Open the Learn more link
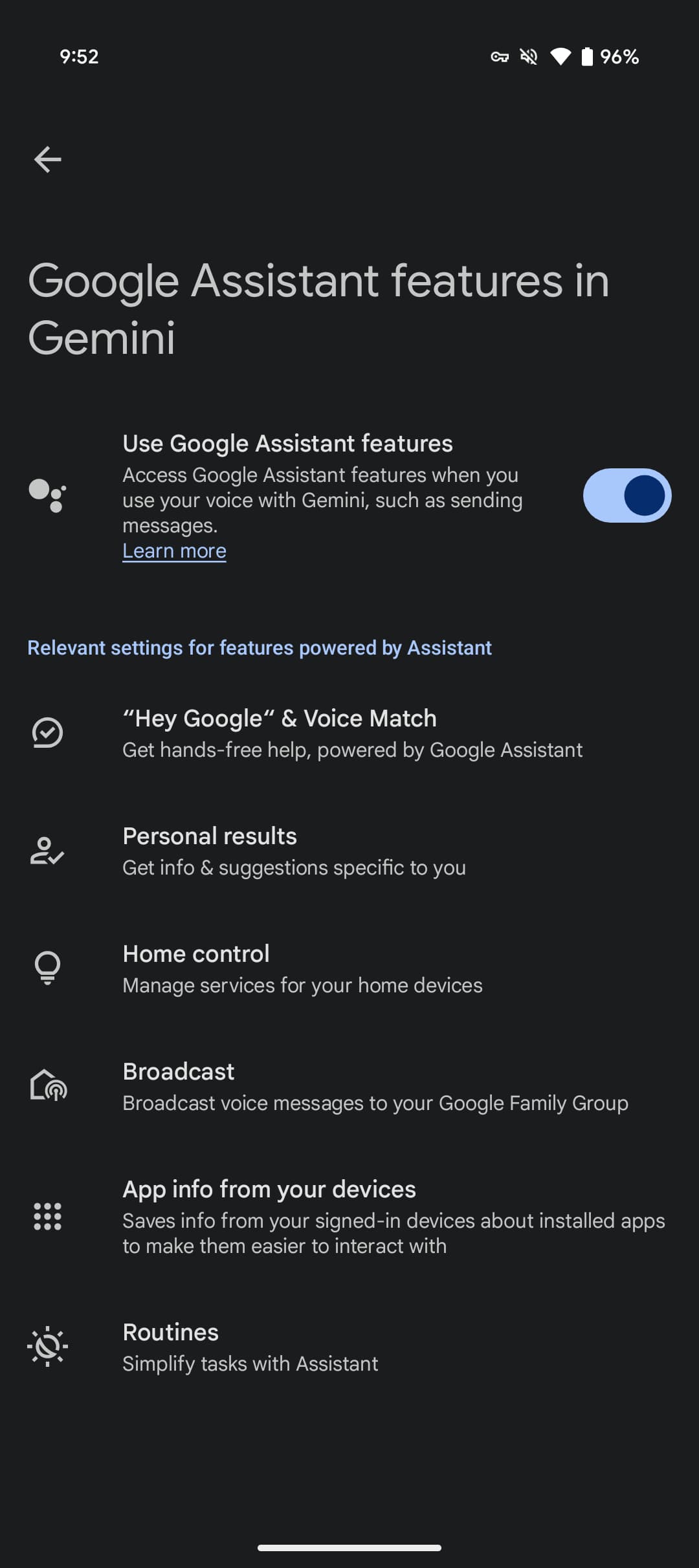Screen dimensions: 699x1568 pos(174,551)
